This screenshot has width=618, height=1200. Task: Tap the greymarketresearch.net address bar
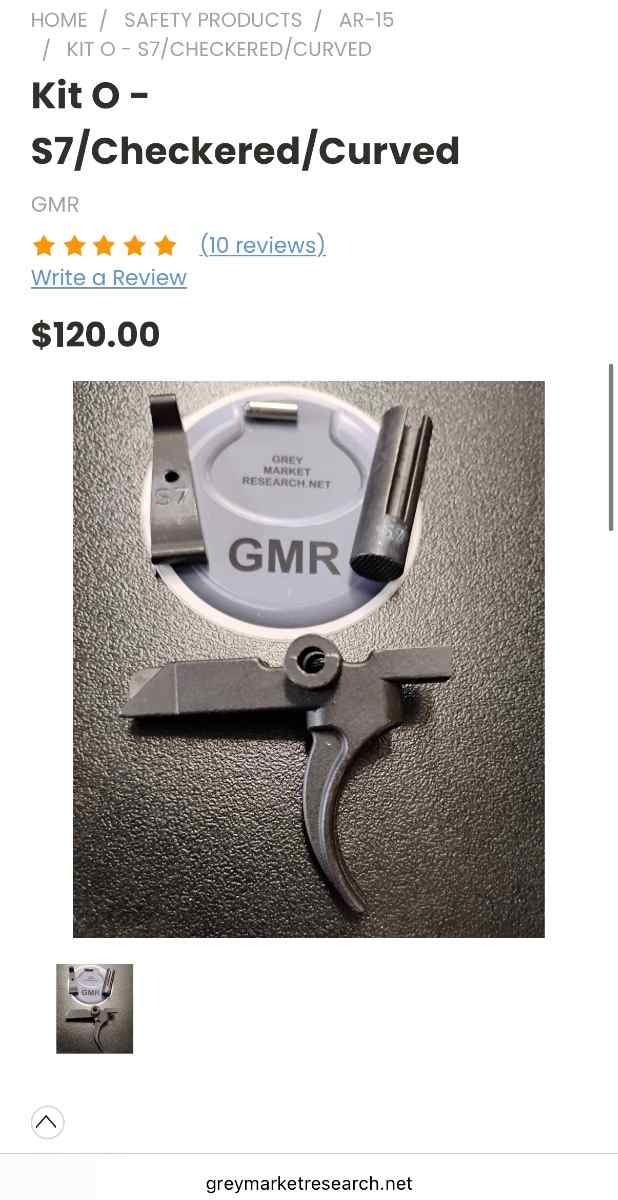(309, 1183)
